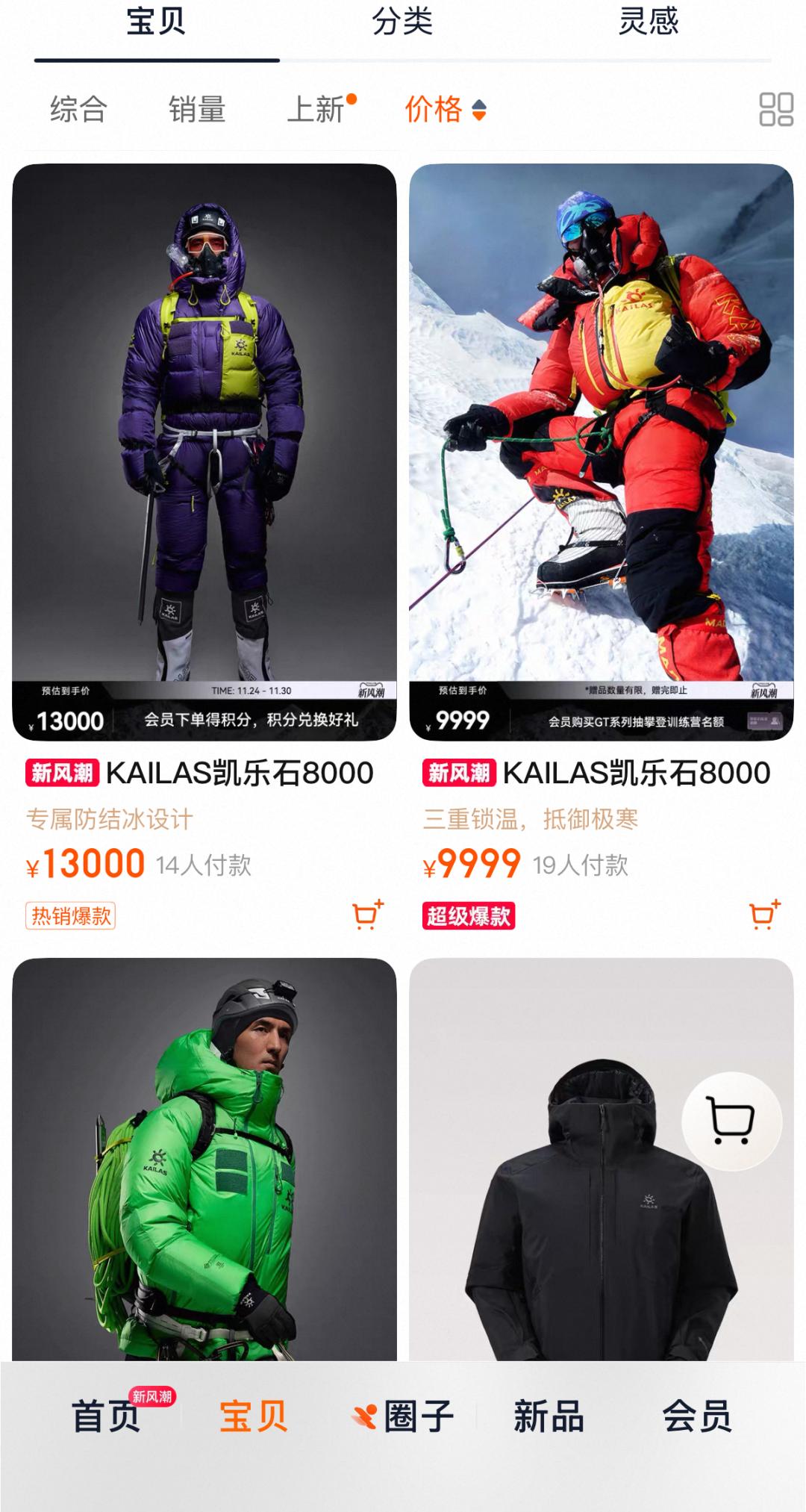This screenshot has width=806, height=1512.
Task: Open the floating shopping cart
Action: pos(731,1121)
